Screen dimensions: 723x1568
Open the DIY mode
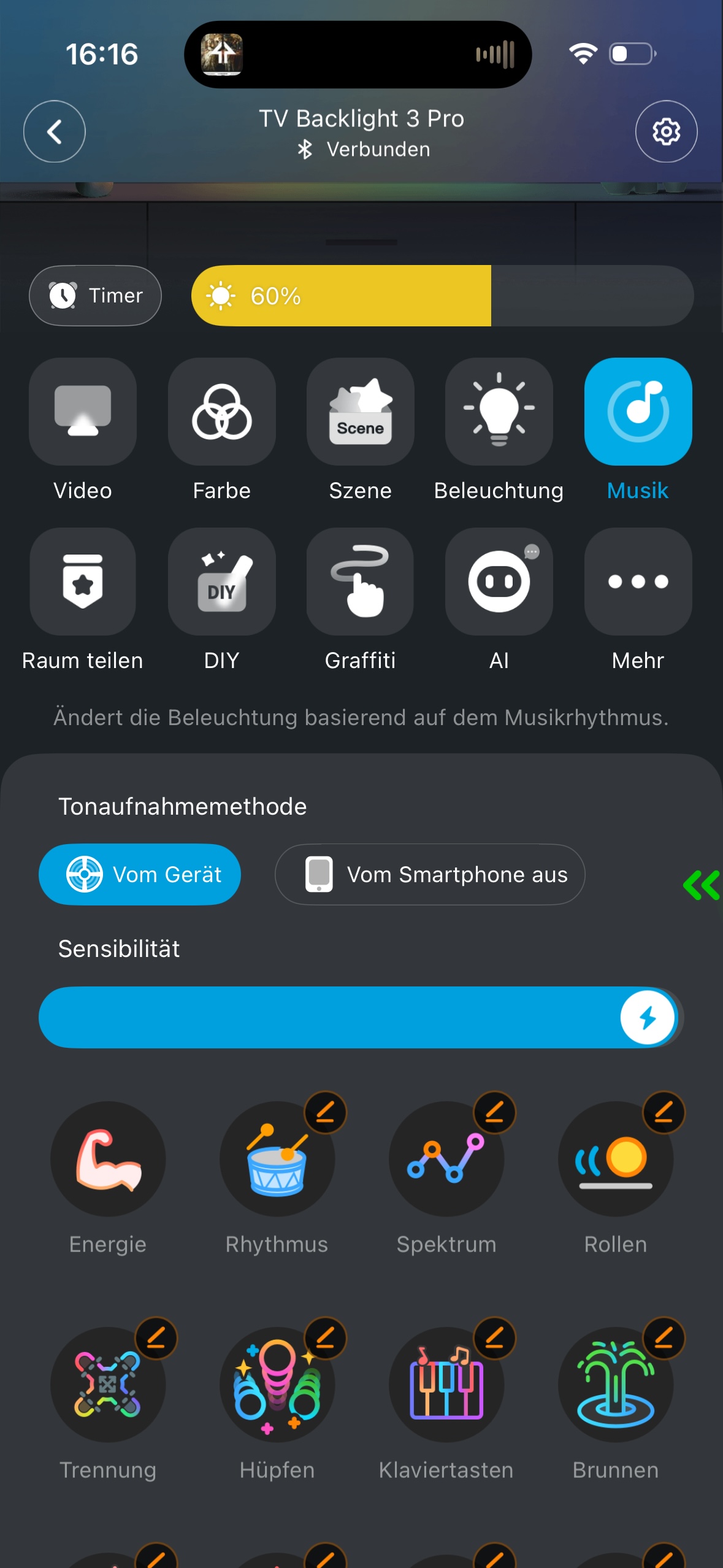click(221, 582)
